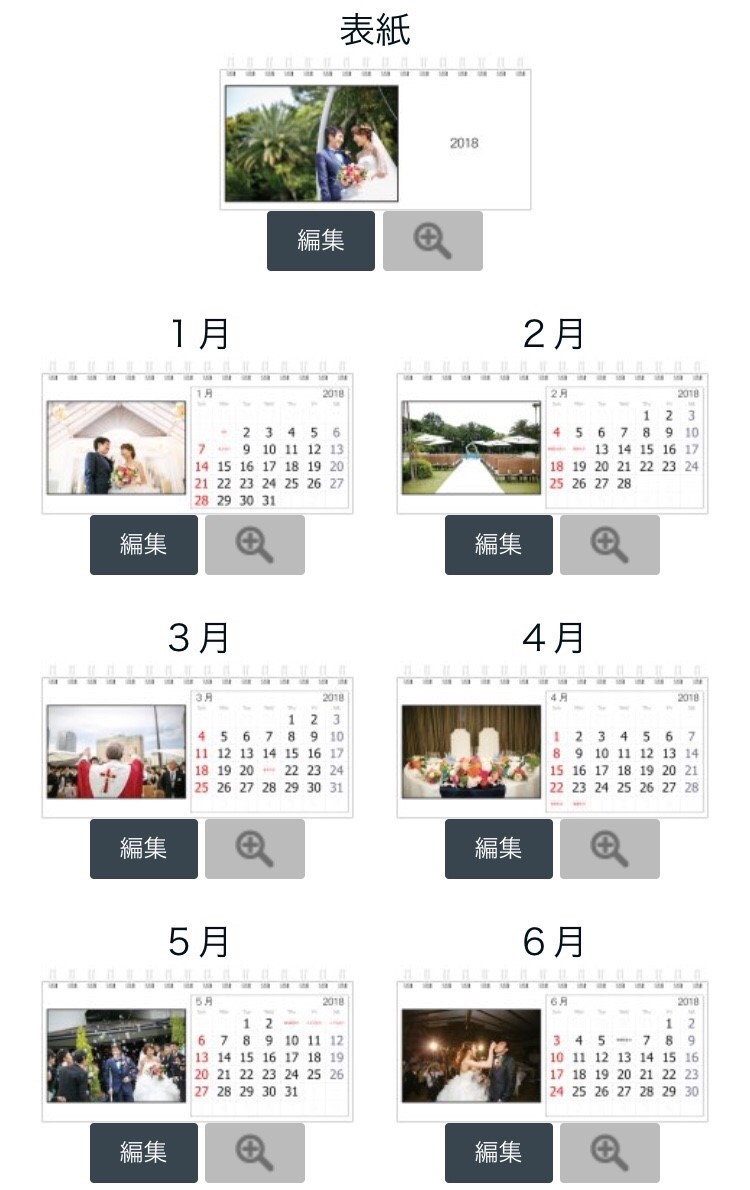Screen dimensions: 750x1190
Task: Edit the 6月 calendar page
Action: [498, 1153]
